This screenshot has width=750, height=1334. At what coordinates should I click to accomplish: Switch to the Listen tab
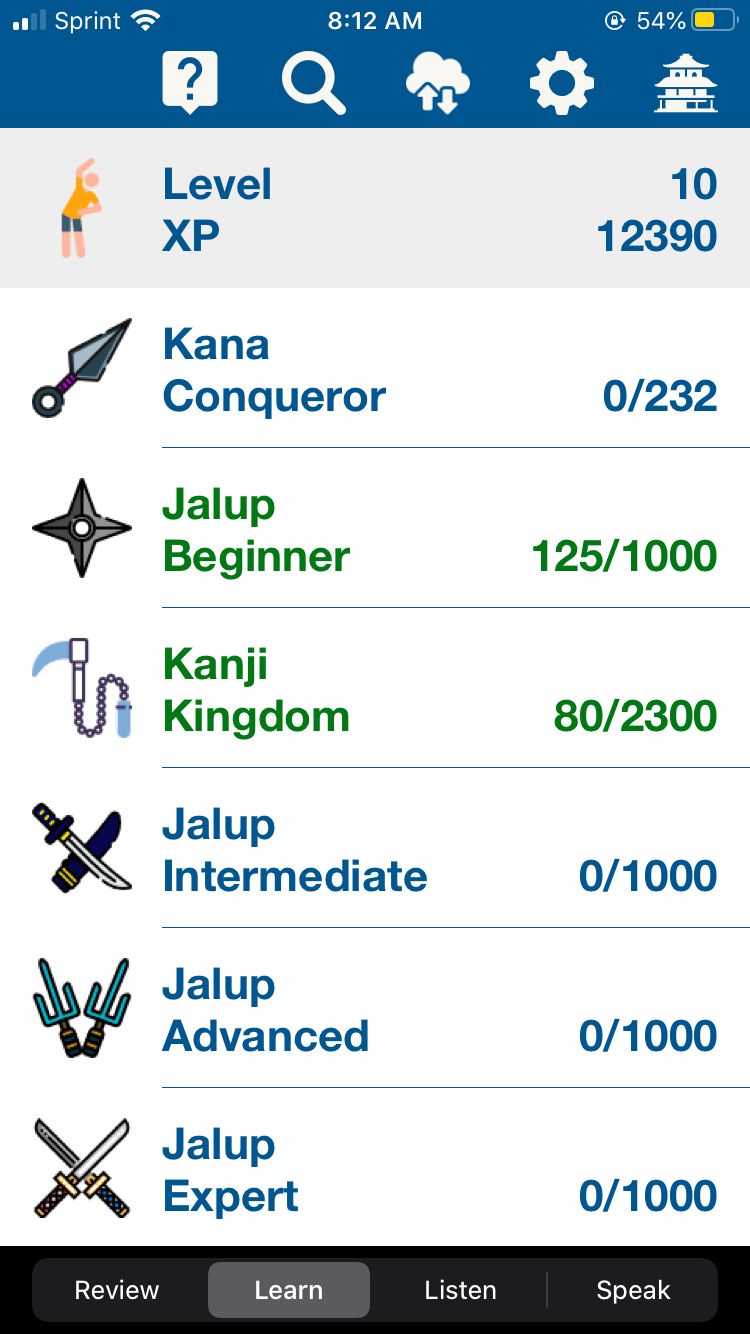click(x=460, y=1290)
